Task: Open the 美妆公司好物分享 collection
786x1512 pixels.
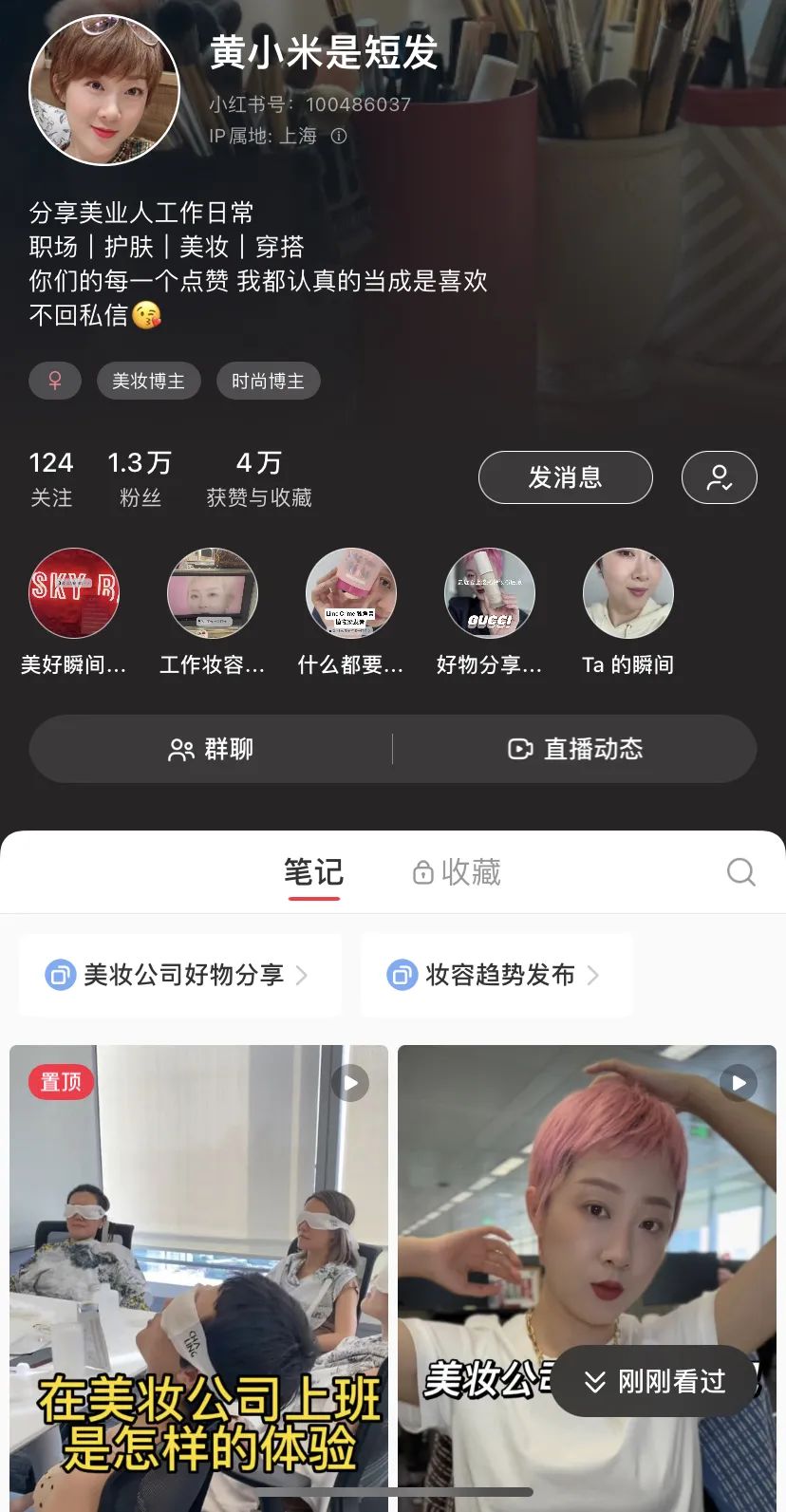Action: click(179, 975)
